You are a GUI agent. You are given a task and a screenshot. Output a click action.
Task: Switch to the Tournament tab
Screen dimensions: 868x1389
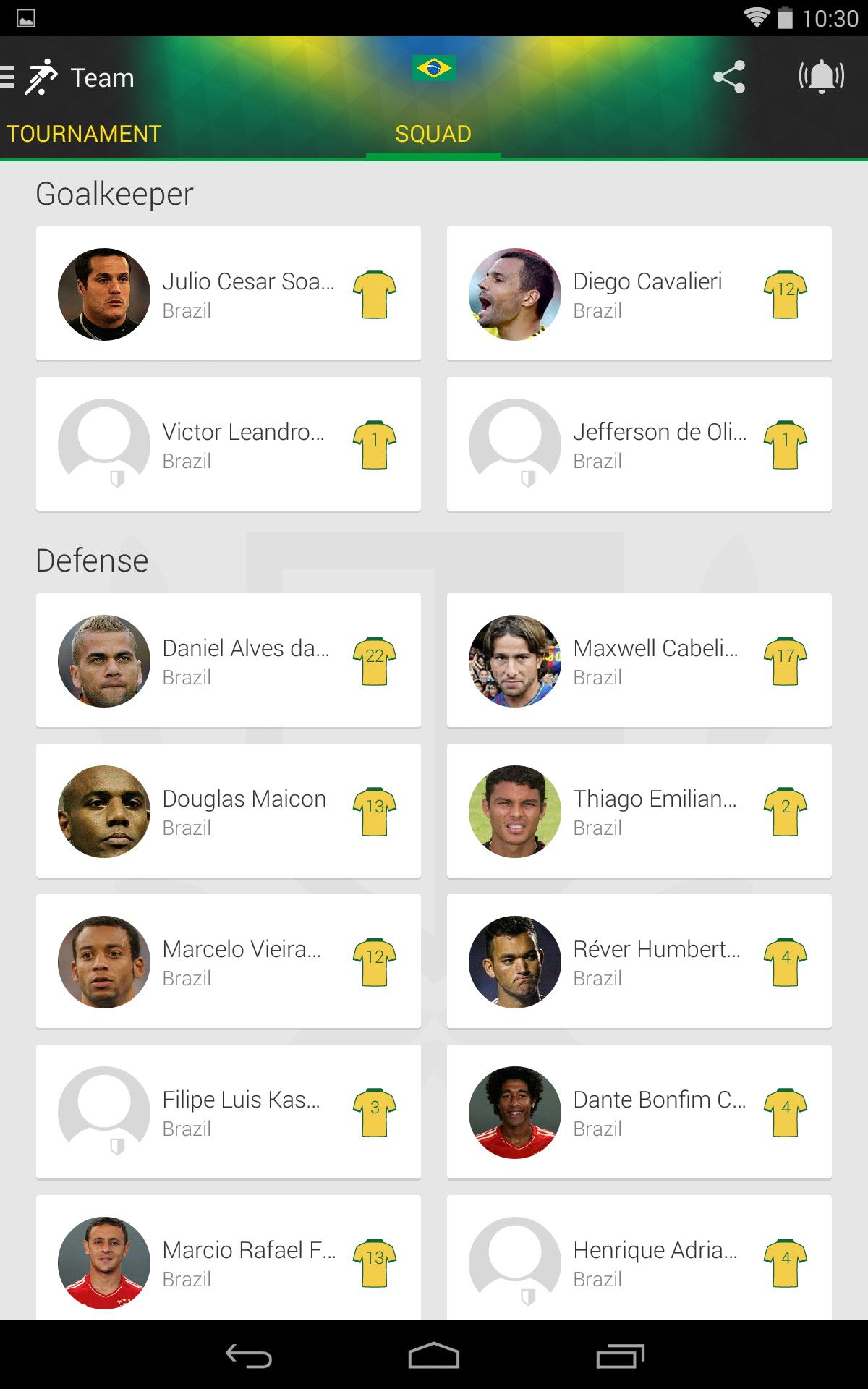pyautogui.click(x=84, y=134)
